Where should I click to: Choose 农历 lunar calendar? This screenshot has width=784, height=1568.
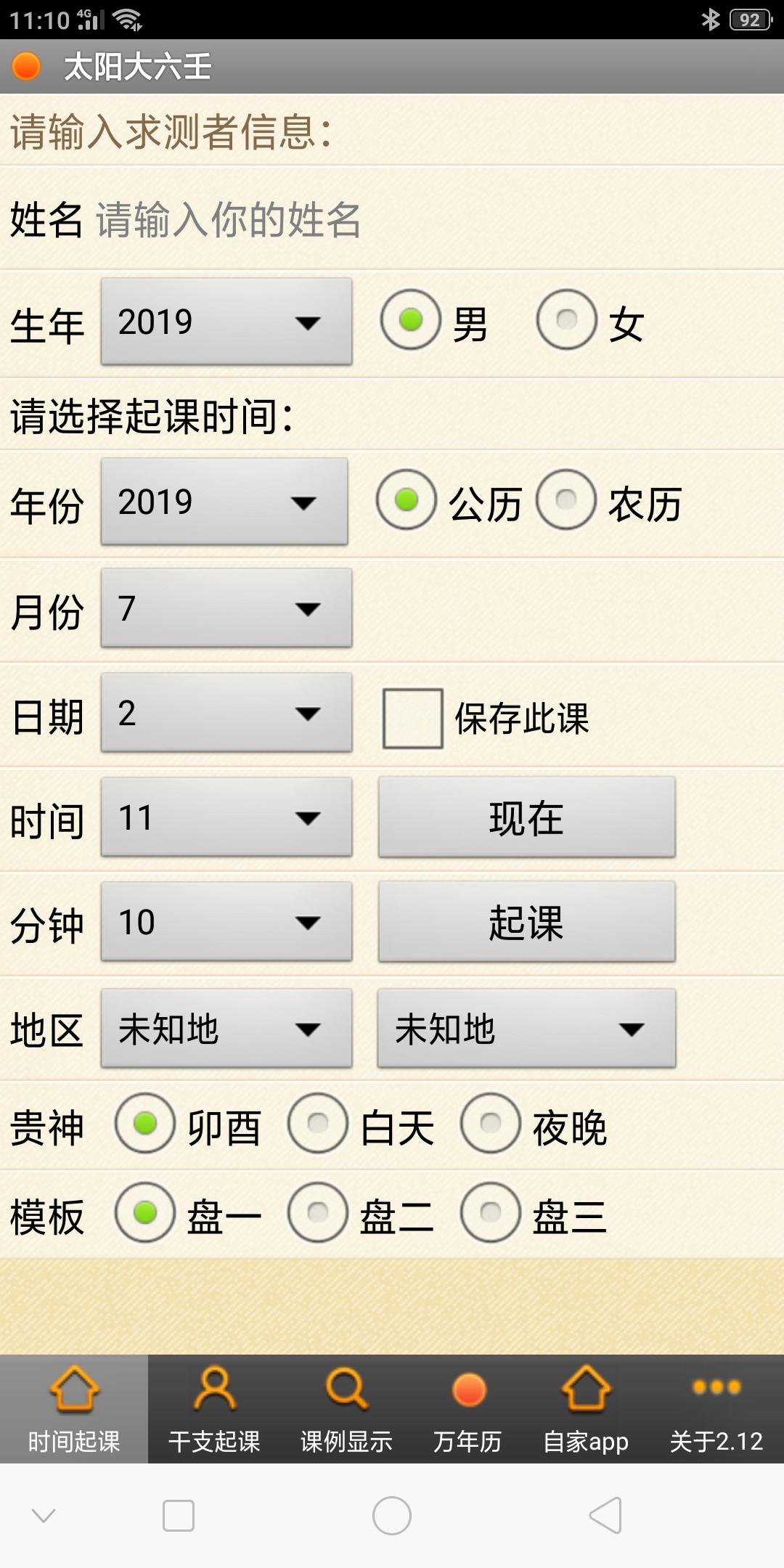(x=566, y=500)
